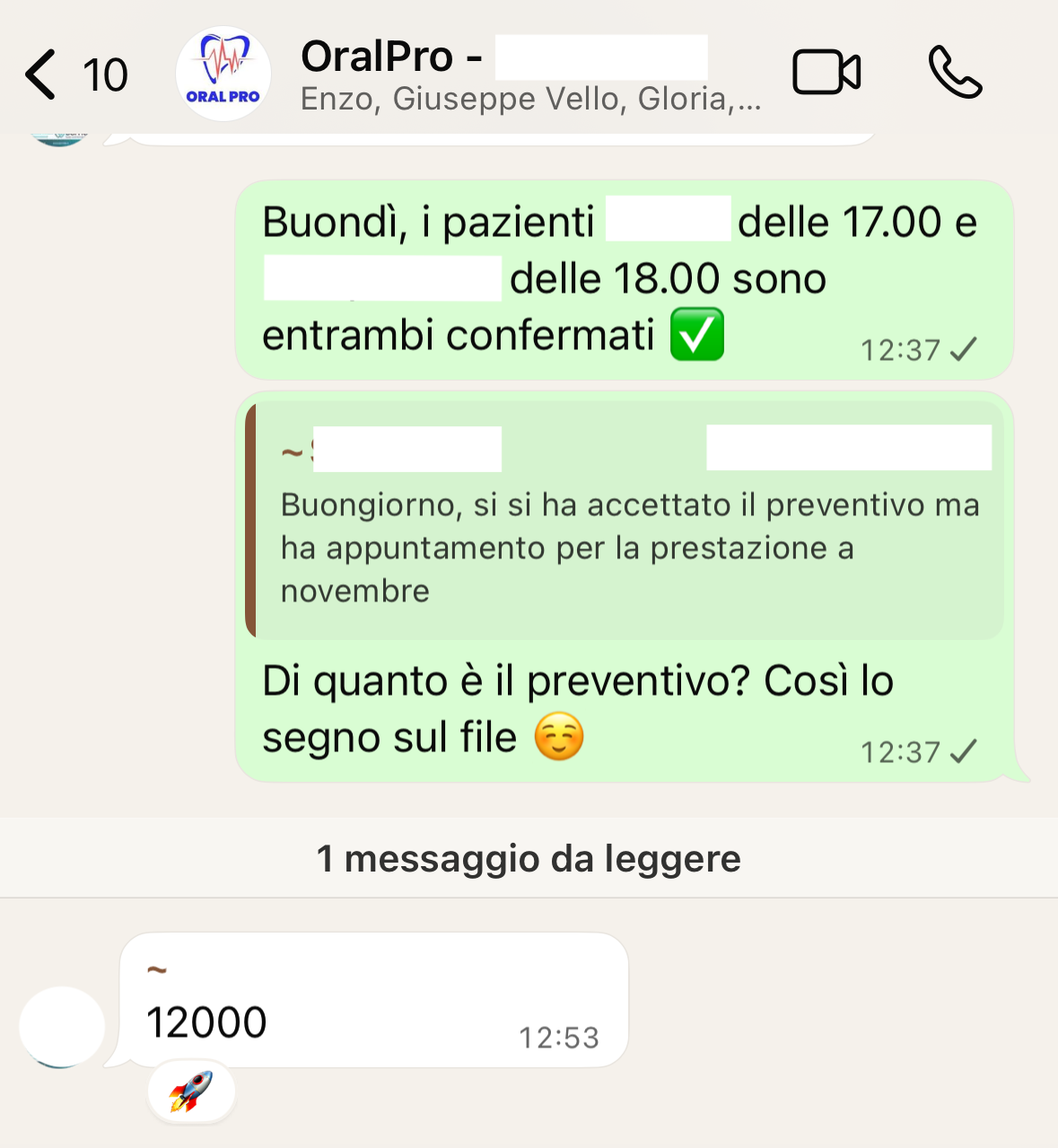
Task: Open the sender's avatar beside the 12000 message
Action: pos(62,1027)
